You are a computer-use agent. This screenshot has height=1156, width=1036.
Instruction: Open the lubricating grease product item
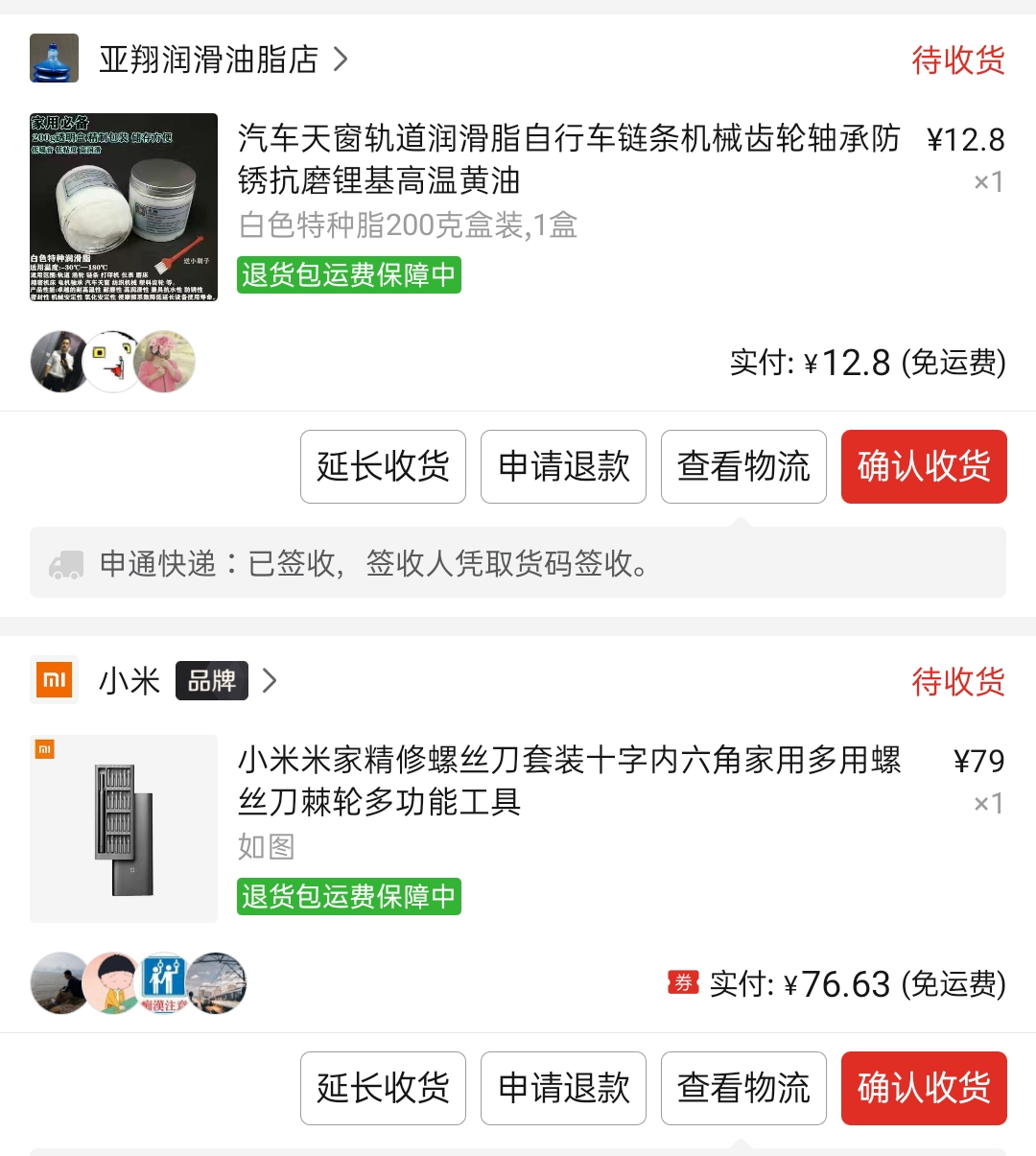tap(568, 159)
